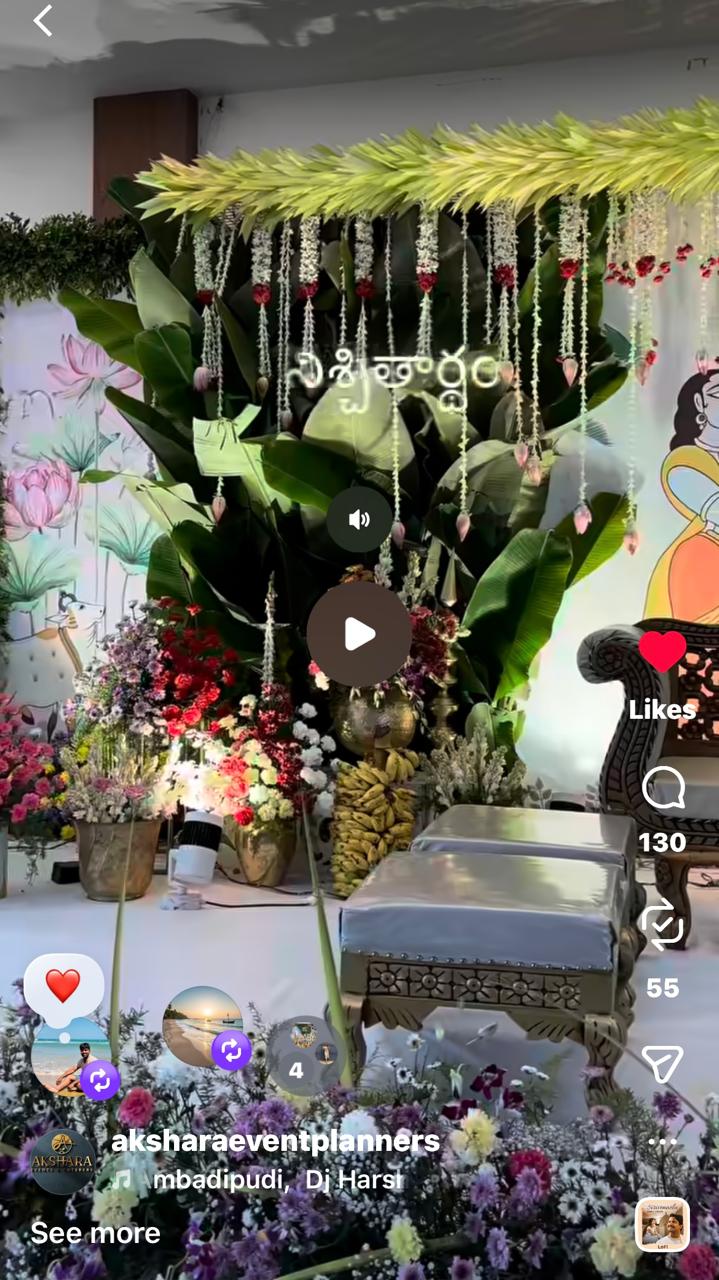Open the four more reposters bubble
719x1280 pixels.
pos(303,1055)
